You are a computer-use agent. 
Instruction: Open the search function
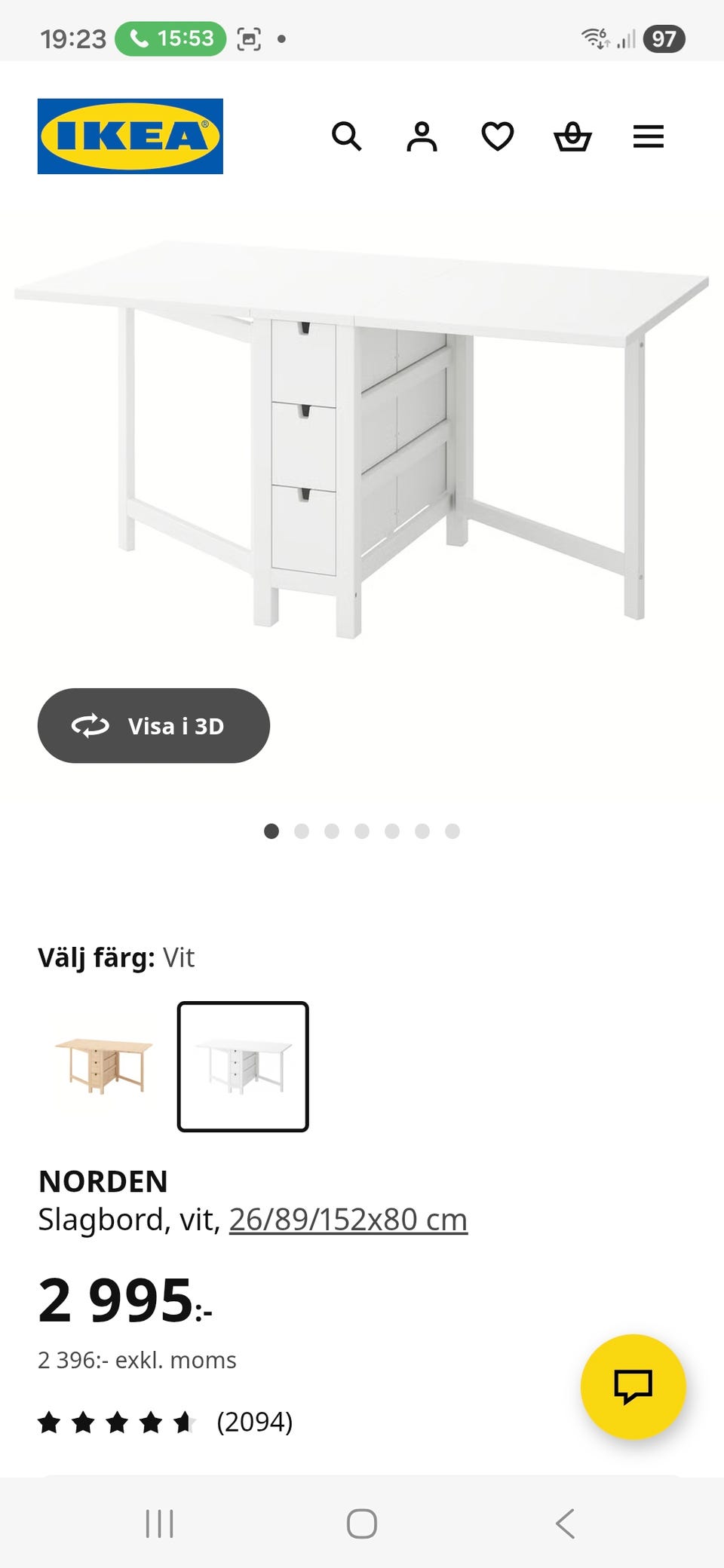pos(348,136)
